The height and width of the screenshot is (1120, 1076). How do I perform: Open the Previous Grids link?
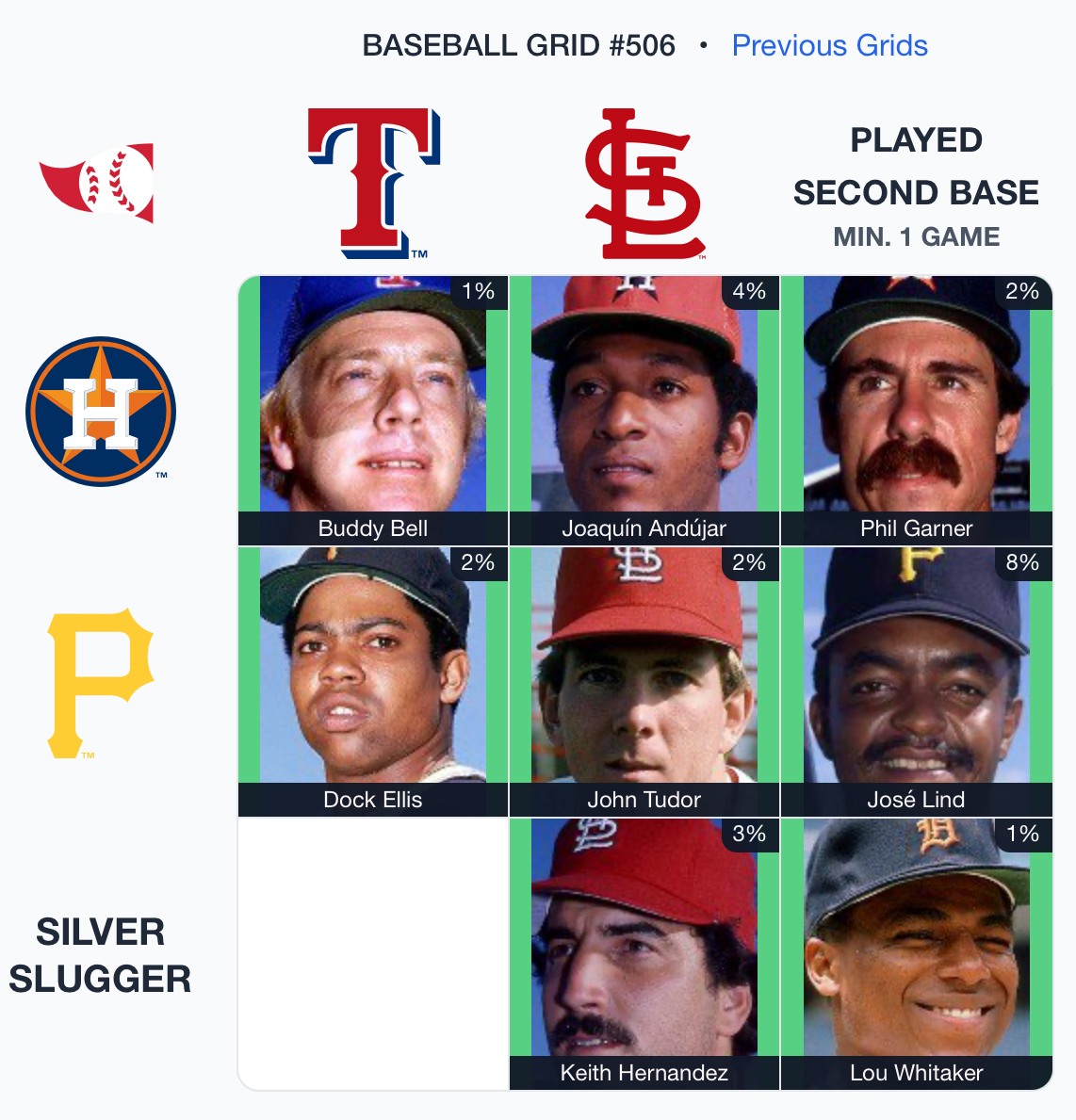[x=829, y=45]
